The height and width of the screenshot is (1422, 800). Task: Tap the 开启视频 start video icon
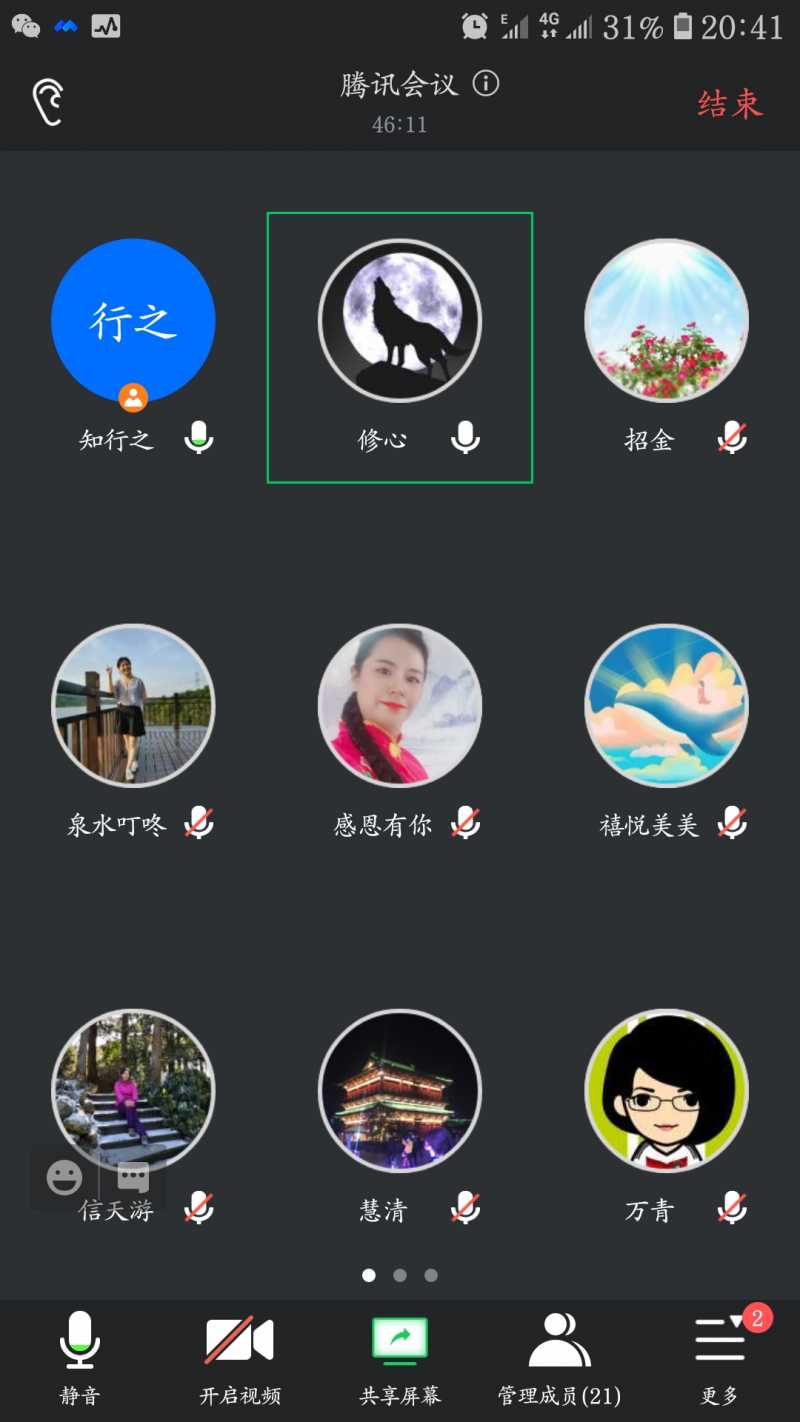[237, 1345]
